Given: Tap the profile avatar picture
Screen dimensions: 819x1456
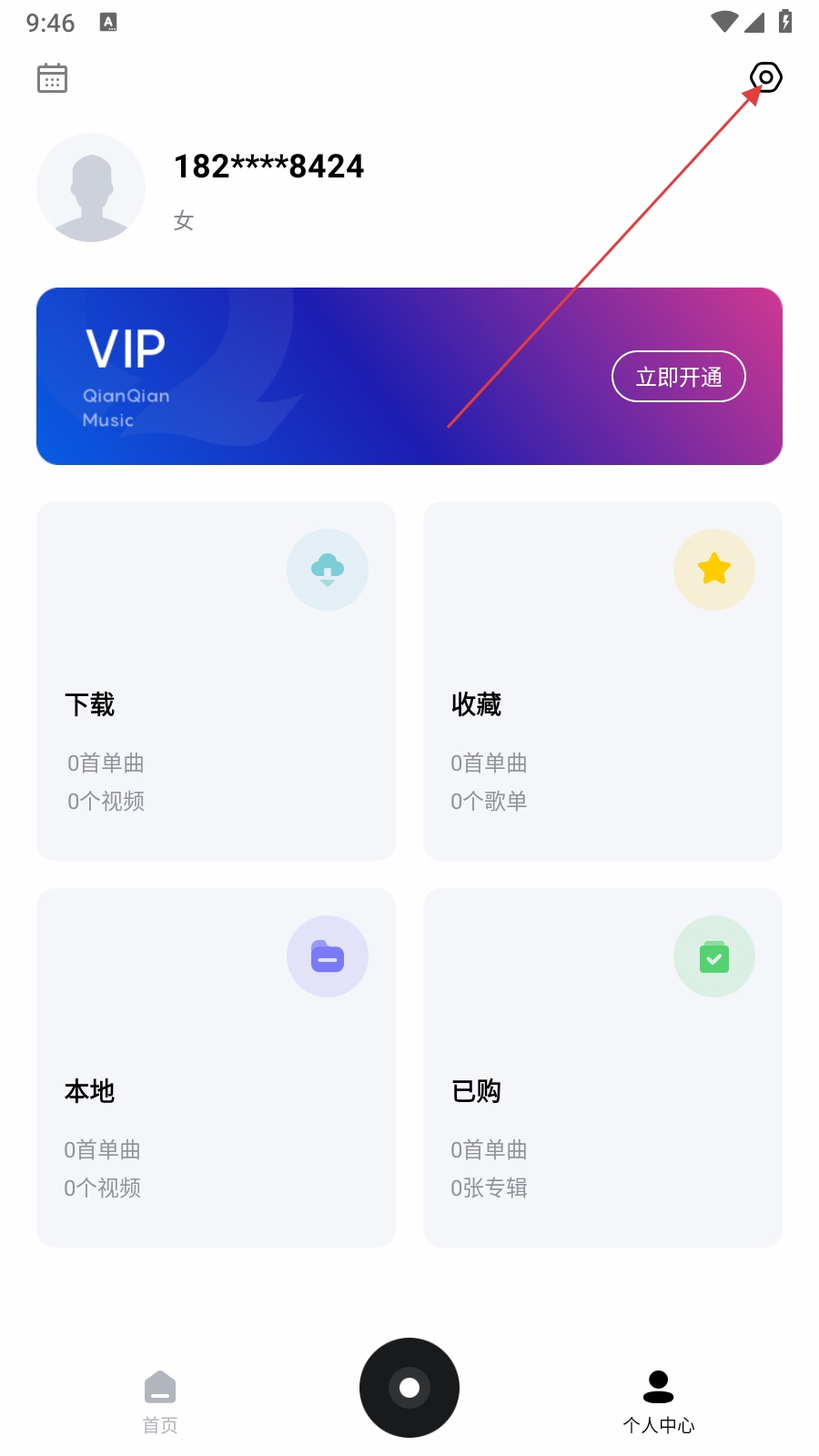Looking at the screenshot, I should [91, 187].
